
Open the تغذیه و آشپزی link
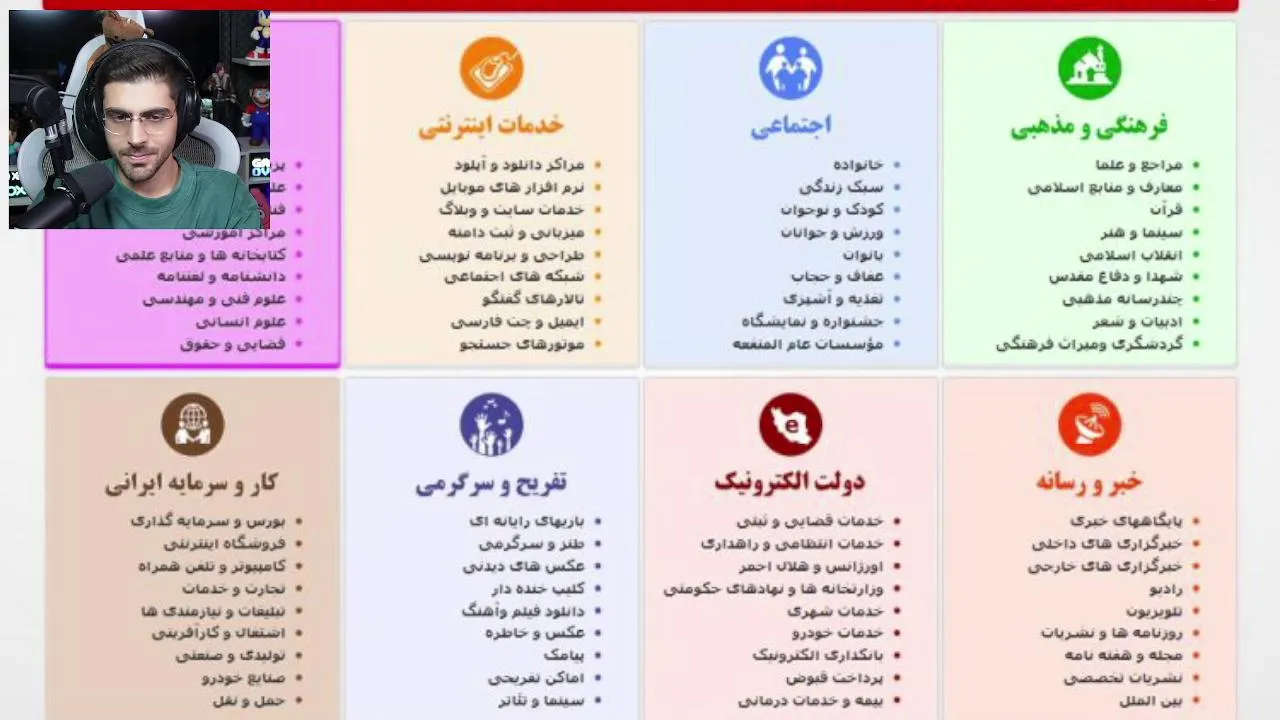point(833,299)
